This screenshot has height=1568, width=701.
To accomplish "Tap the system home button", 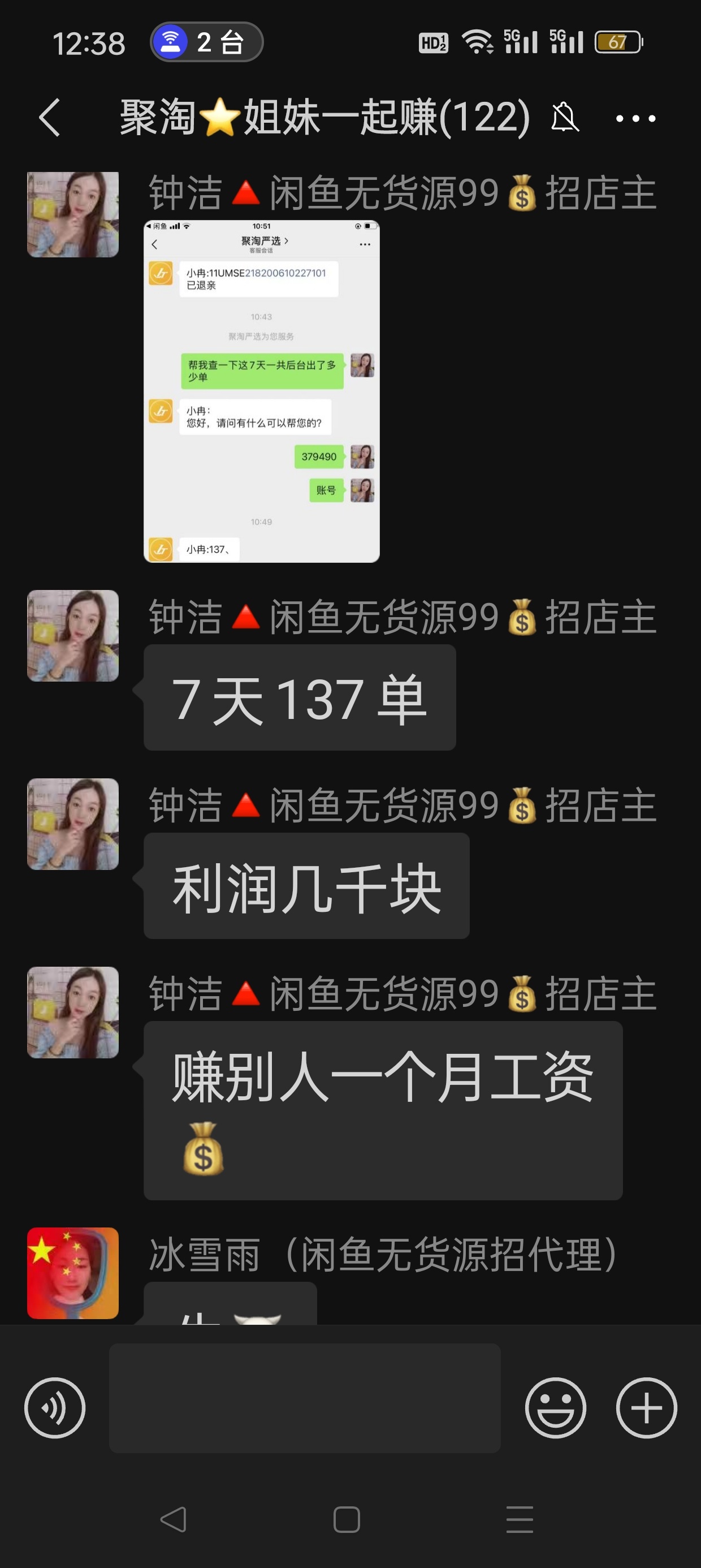I will [x=347, y=1519].
